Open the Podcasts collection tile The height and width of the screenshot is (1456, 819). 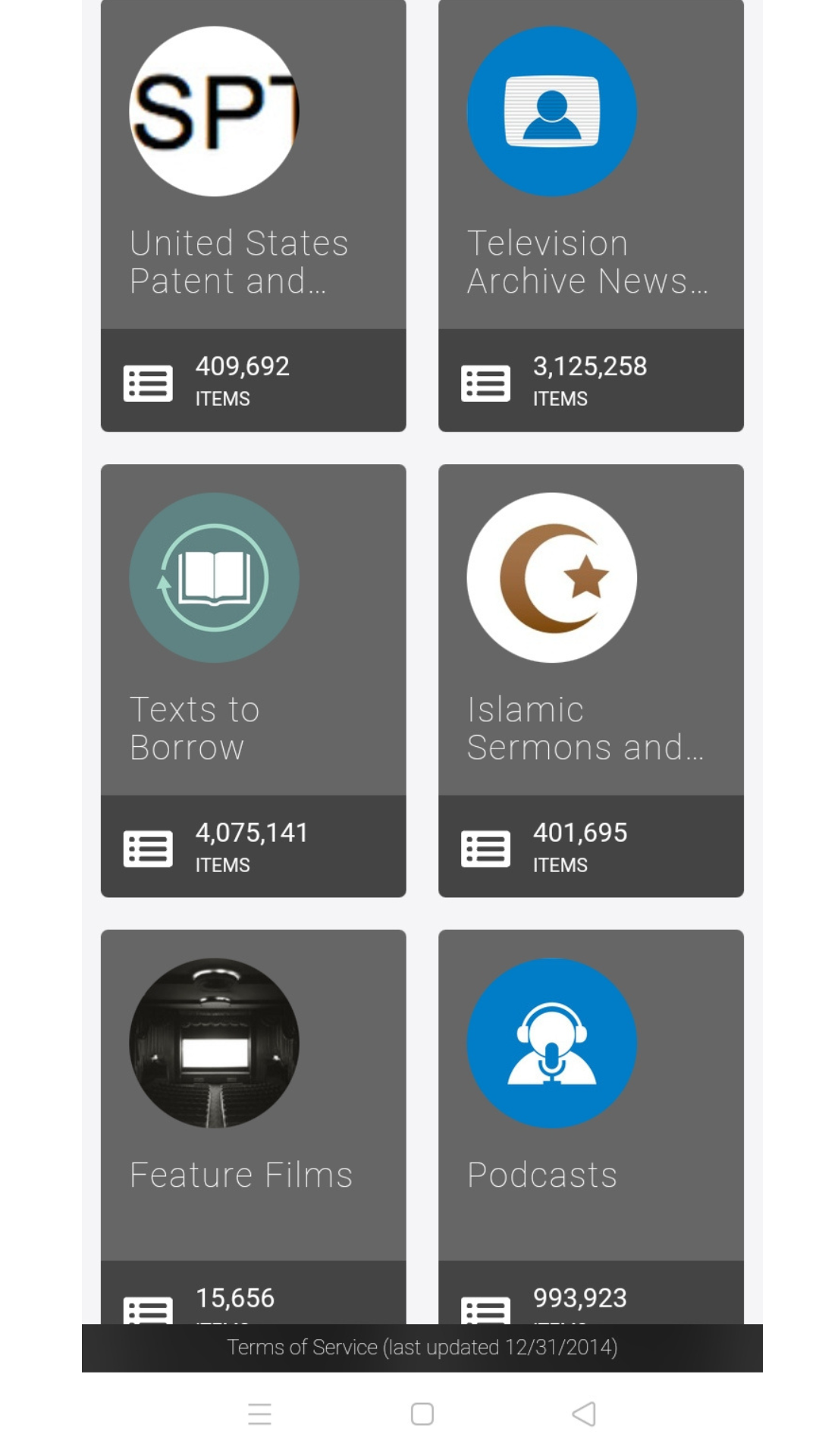point(591,1100)
